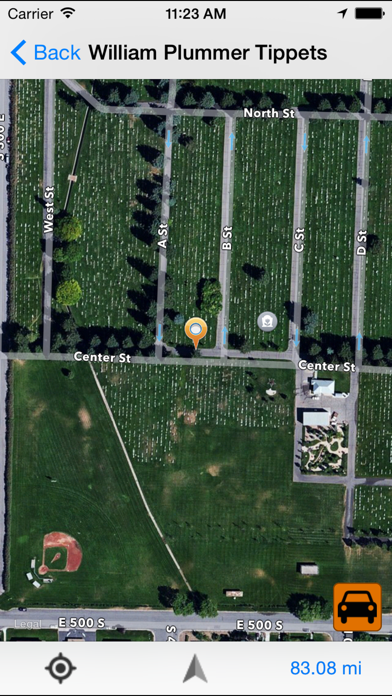The height and width of the screenshot is (696, 392).
Task: Get driving directions with the car button
Action: click(357, 607)
